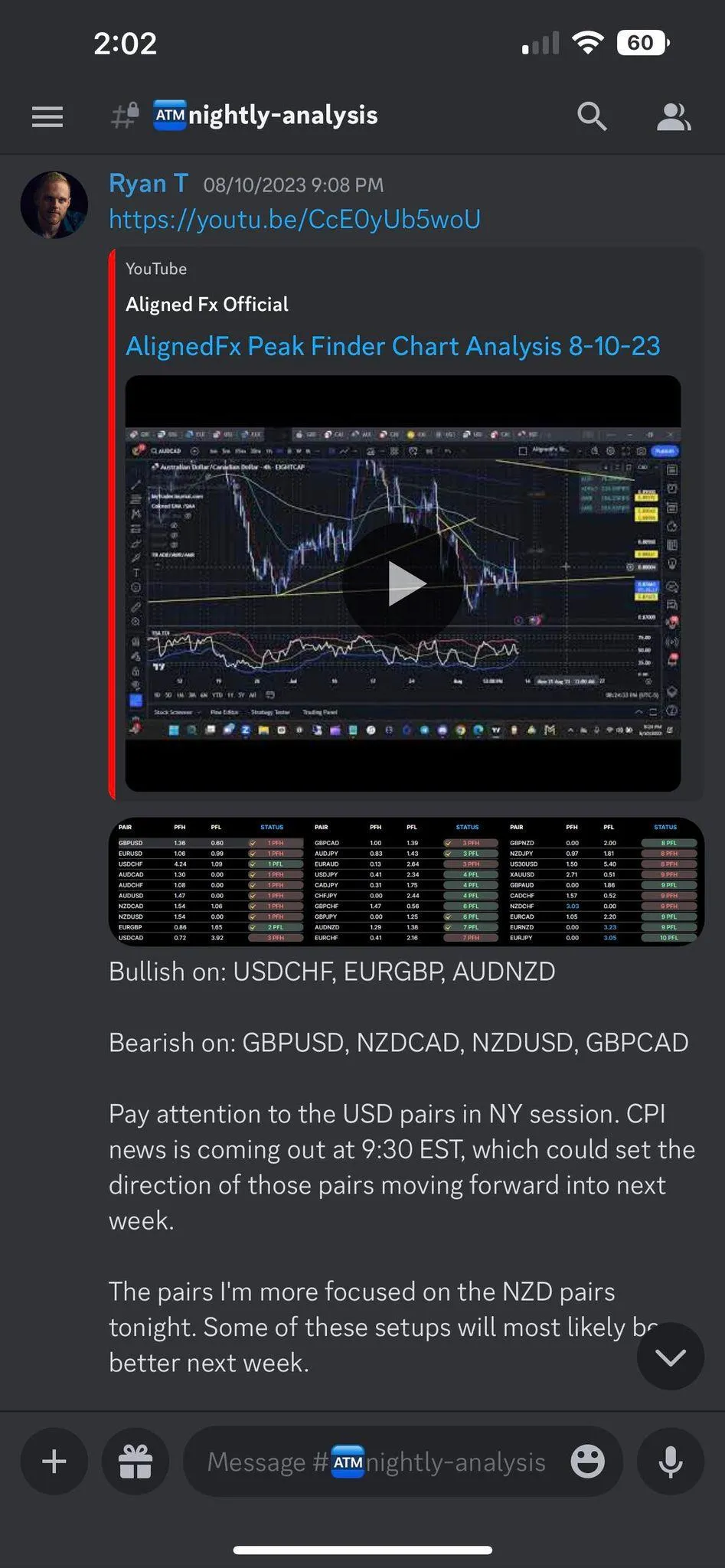Open the attachment plus button
The width and height of the screenshot is (725, 1568).
(x=54, y=1462)
